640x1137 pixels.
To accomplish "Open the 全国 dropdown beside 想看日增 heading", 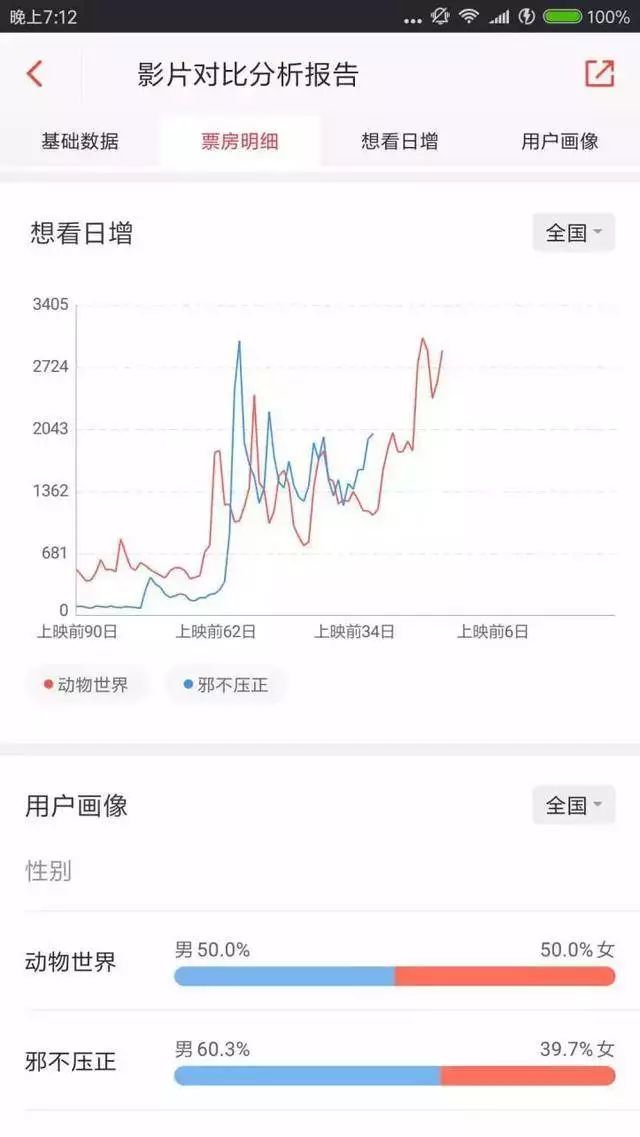I will pyautogui.click(x=573, y=233).
